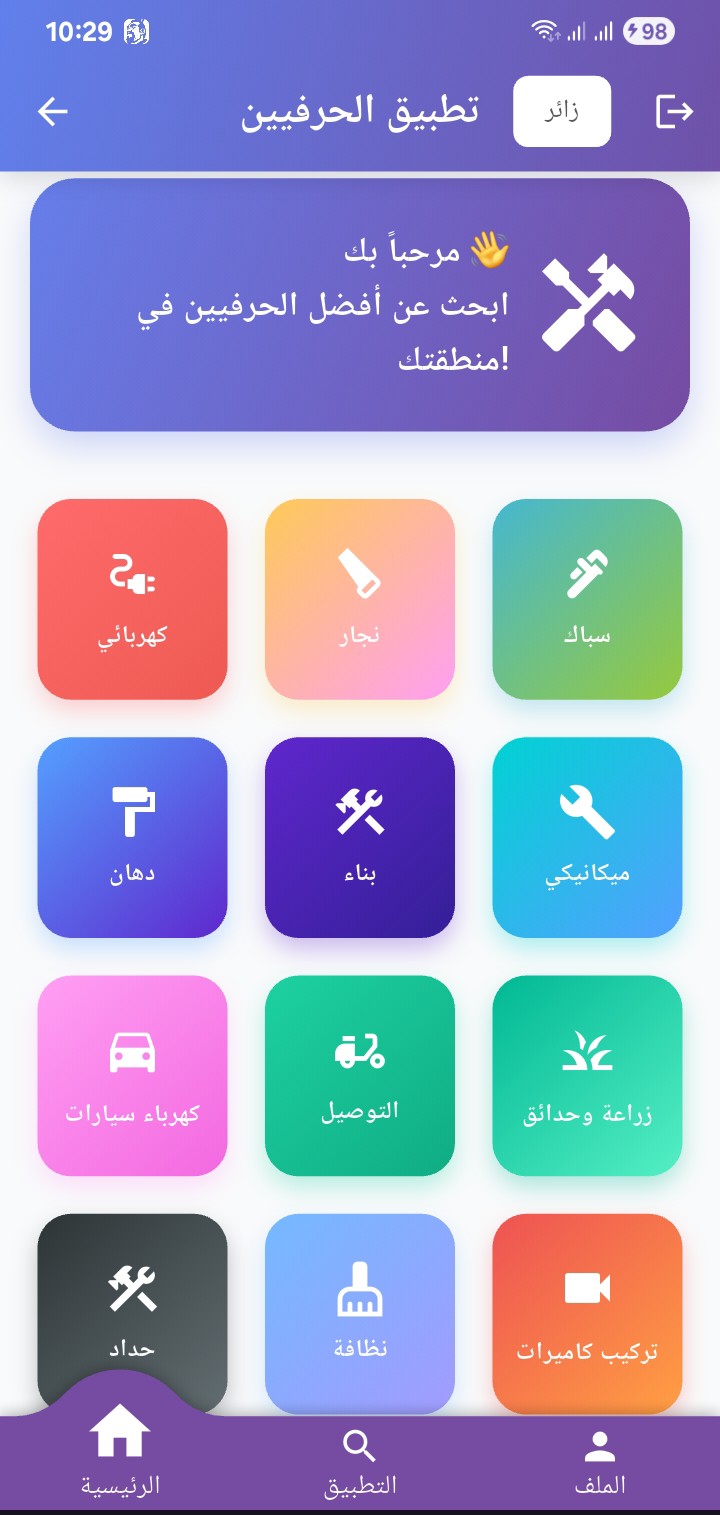Select the تركيب كاميرات camera installation tile
720x1515 pixels.
(587, 1310)
